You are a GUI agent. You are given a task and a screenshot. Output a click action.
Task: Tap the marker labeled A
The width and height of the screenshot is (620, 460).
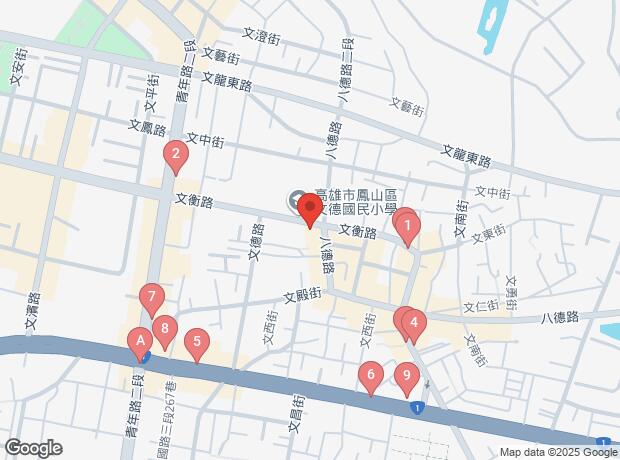coord(139,343)
